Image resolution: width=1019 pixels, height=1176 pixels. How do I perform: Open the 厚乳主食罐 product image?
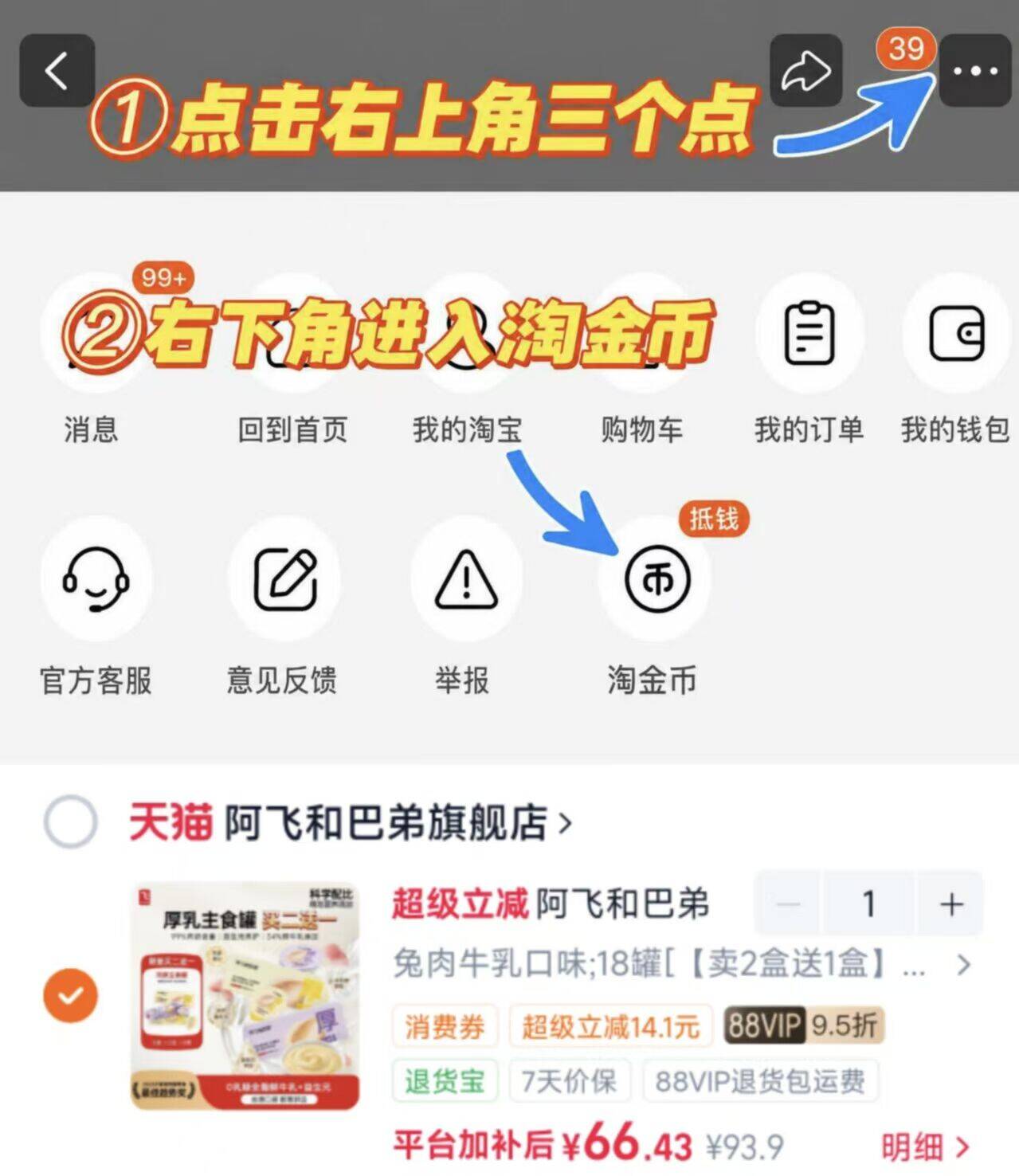[245, 995]
